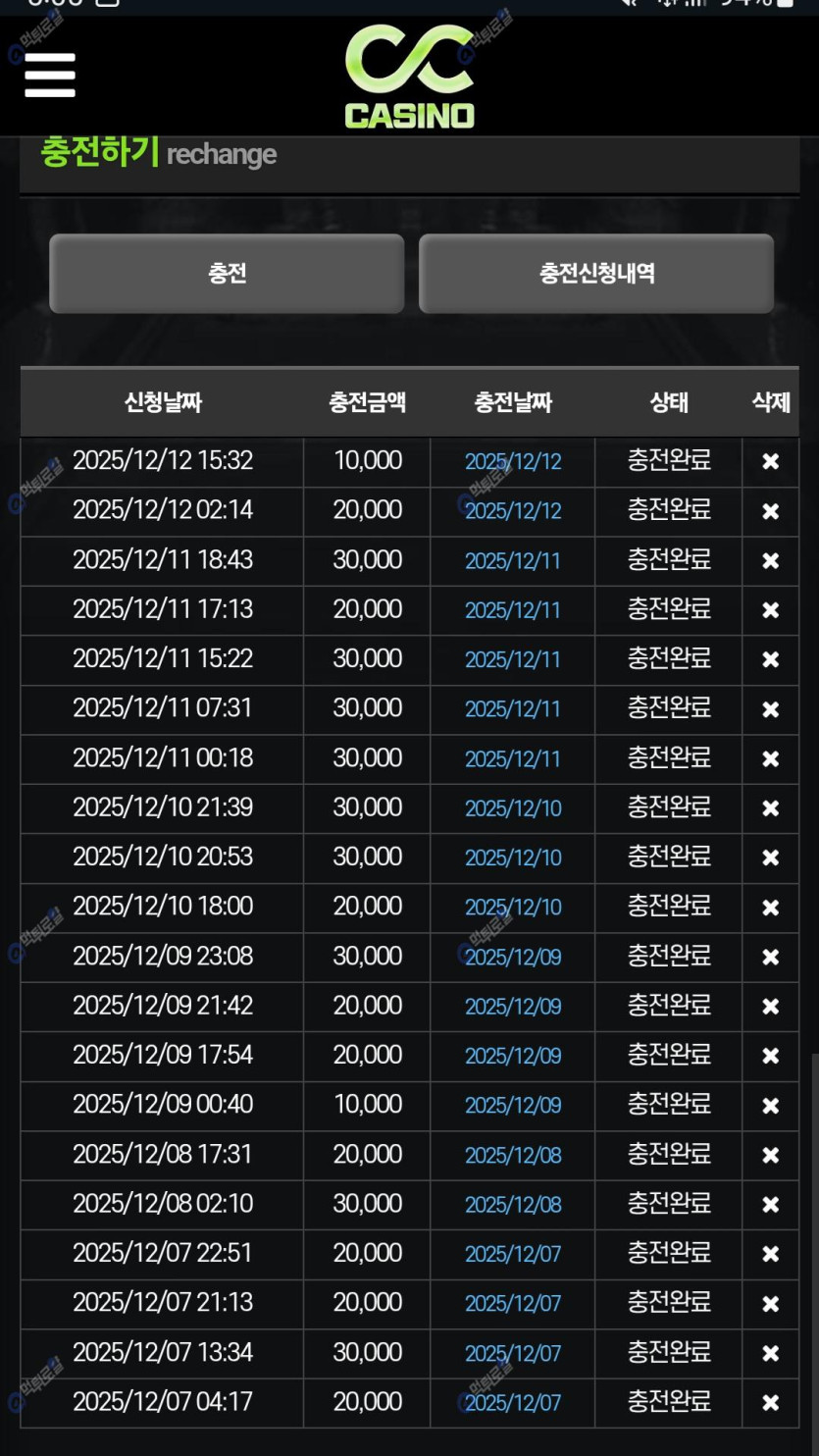819x1456 pixels.
Task: Remove the 2025/12/09 23:08 entry
Action: coord(771,957)
